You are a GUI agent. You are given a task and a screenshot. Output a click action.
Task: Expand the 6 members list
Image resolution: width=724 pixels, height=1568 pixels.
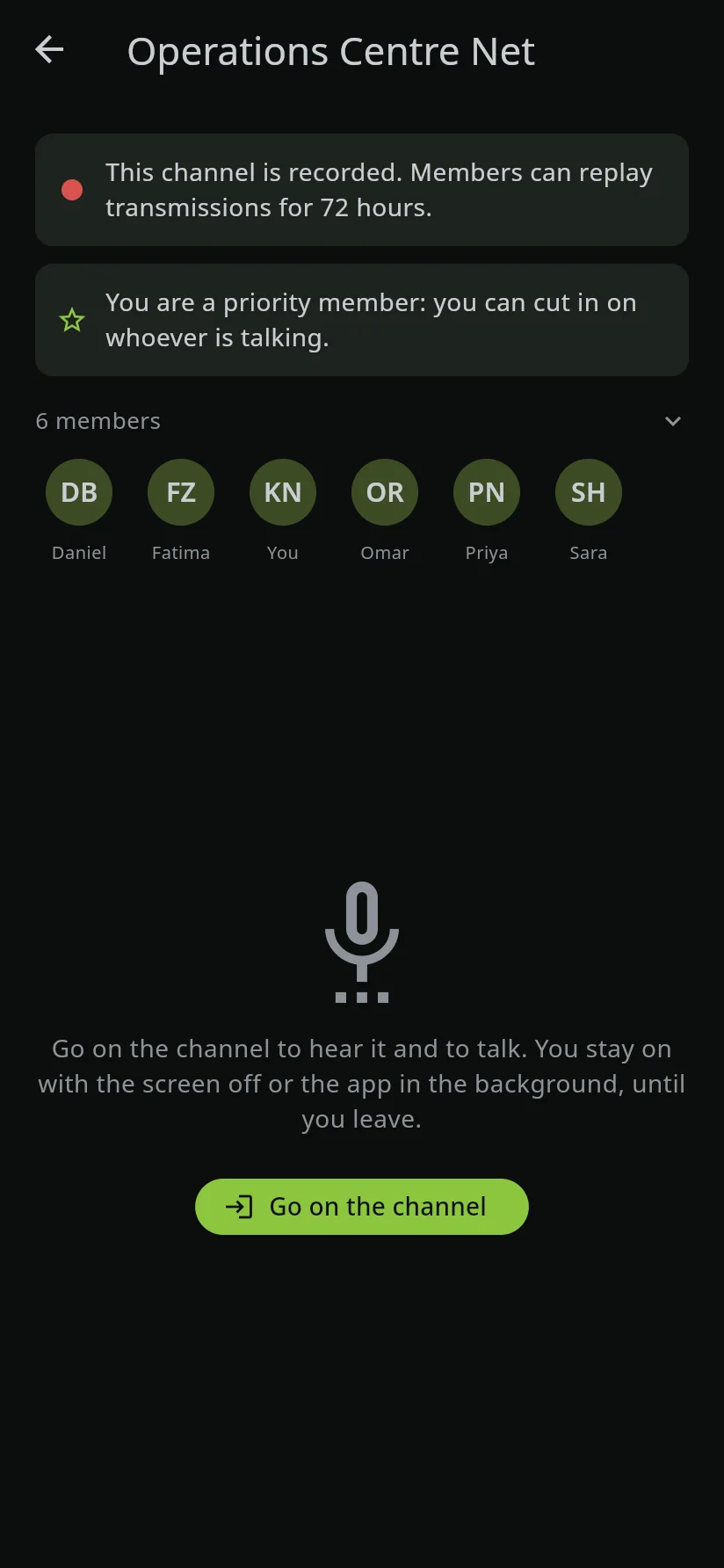[362, 421]
